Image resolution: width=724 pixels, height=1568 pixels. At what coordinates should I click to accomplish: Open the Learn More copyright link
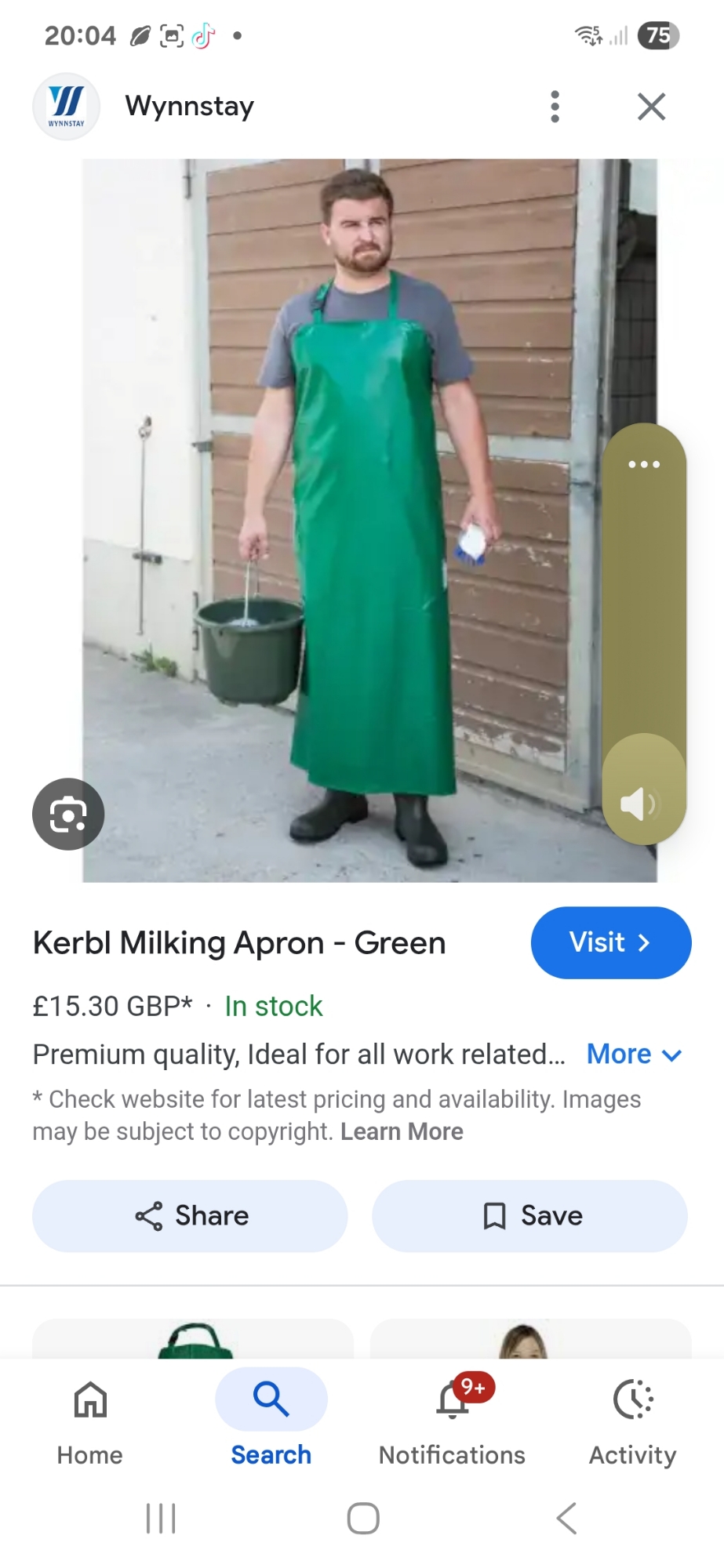click(x=402, y=1131)
